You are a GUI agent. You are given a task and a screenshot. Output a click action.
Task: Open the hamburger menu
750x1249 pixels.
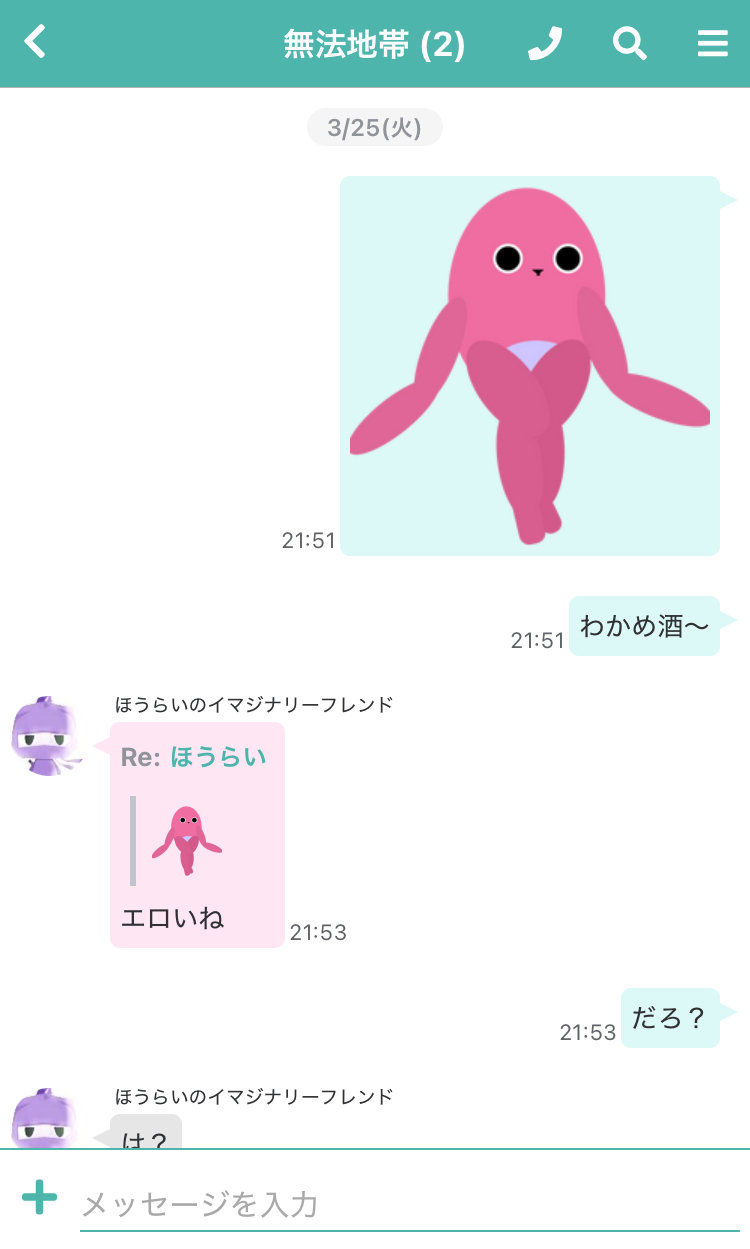tap(712, 43)
